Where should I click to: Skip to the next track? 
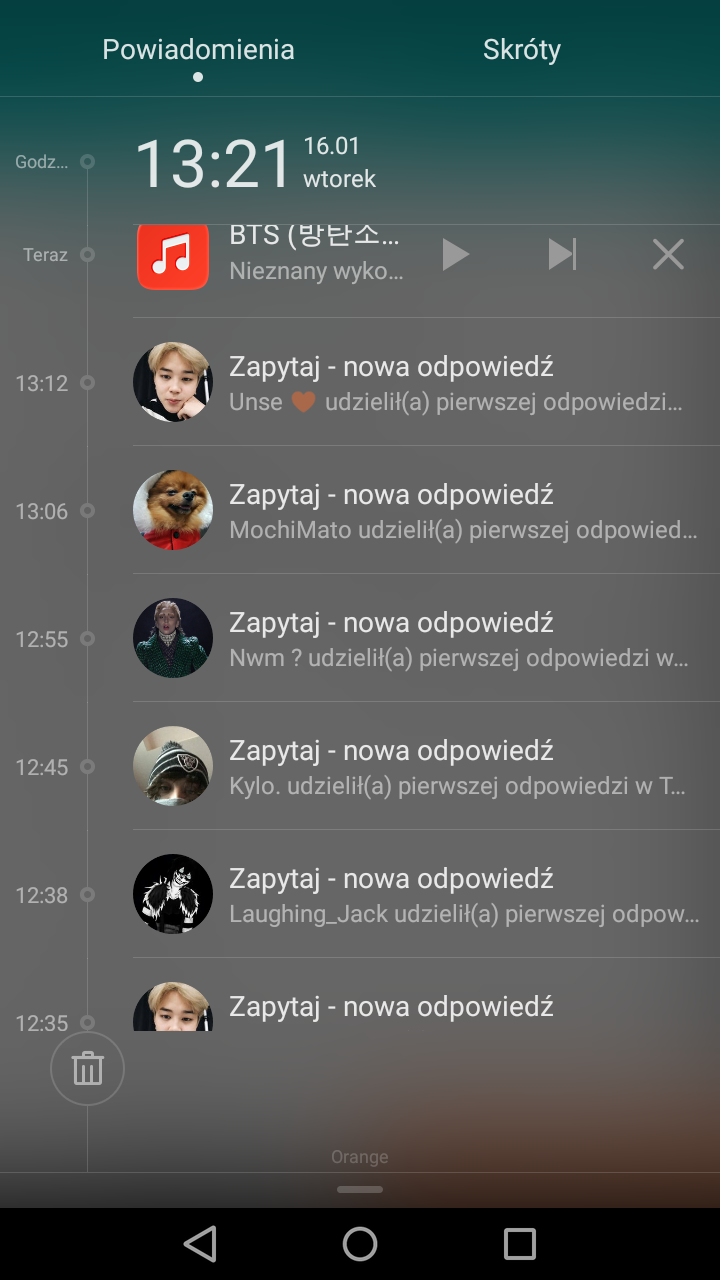[x=562, y=255]
